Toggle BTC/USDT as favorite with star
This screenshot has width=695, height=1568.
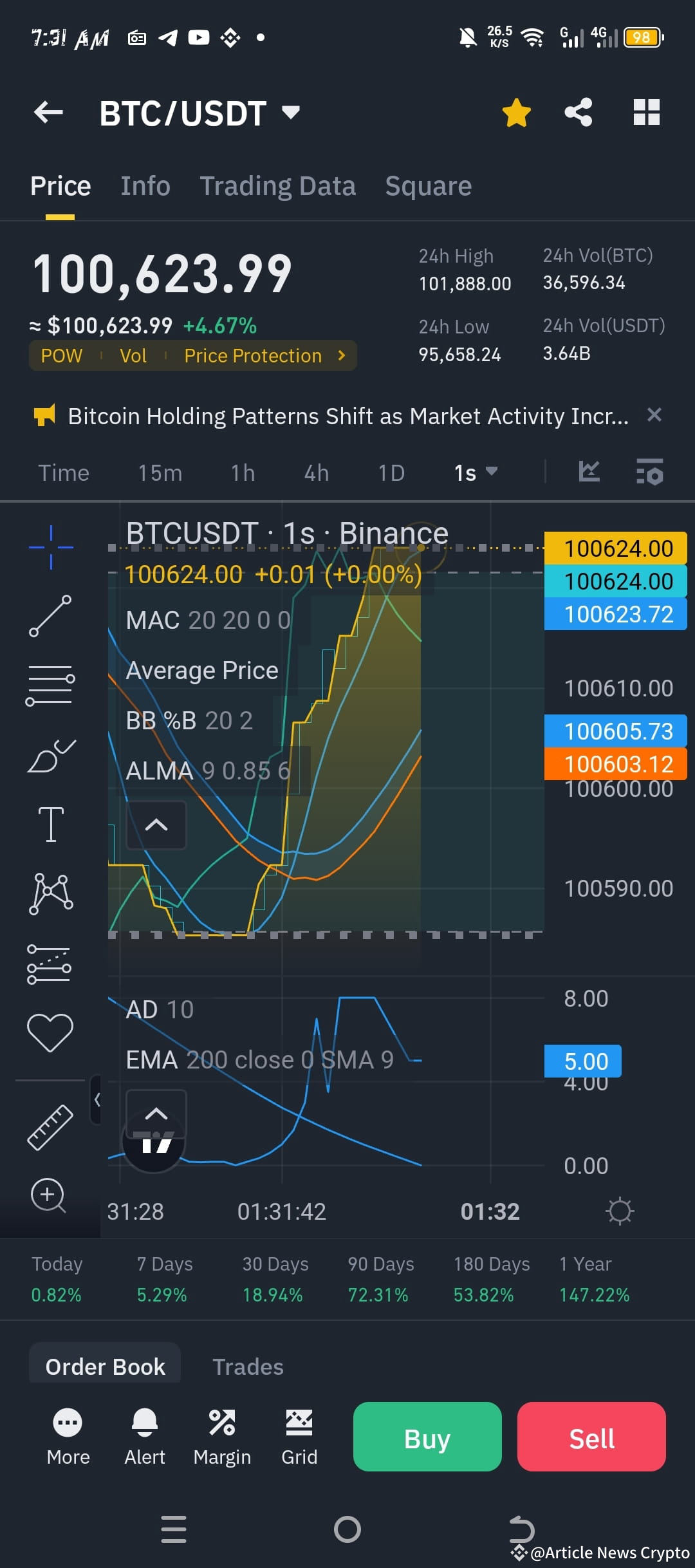click(x=515, y=112)
